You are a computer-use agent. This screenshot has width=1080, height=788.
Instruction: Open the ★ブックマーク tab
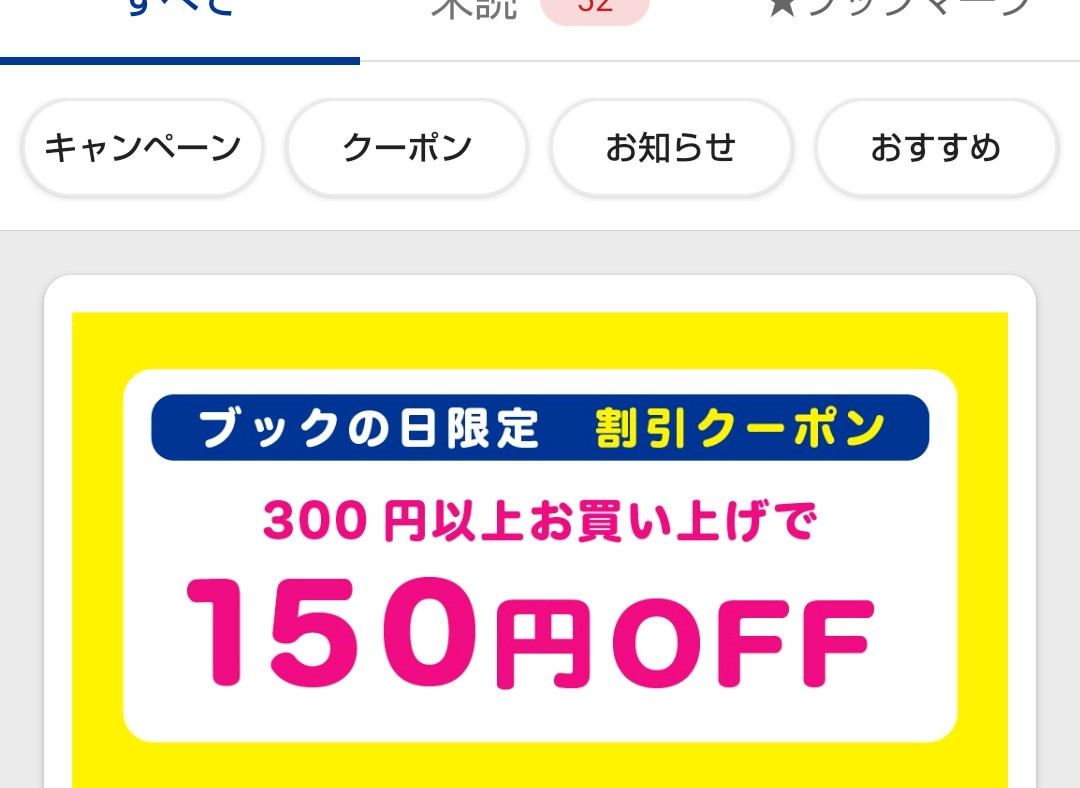[900, 10]
